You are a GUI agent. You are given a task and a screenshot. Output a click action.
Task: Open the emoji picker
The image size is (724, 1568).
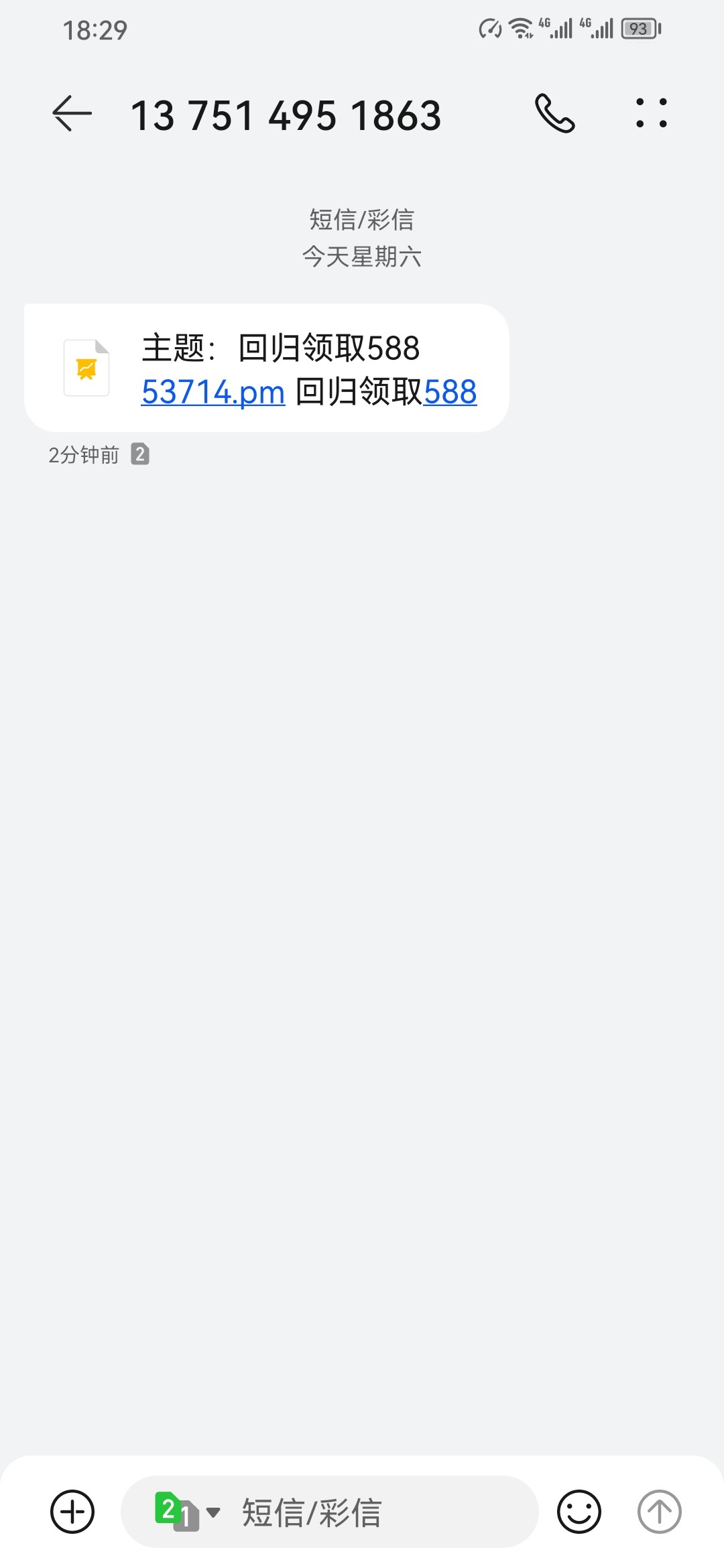pos(579,1512)
